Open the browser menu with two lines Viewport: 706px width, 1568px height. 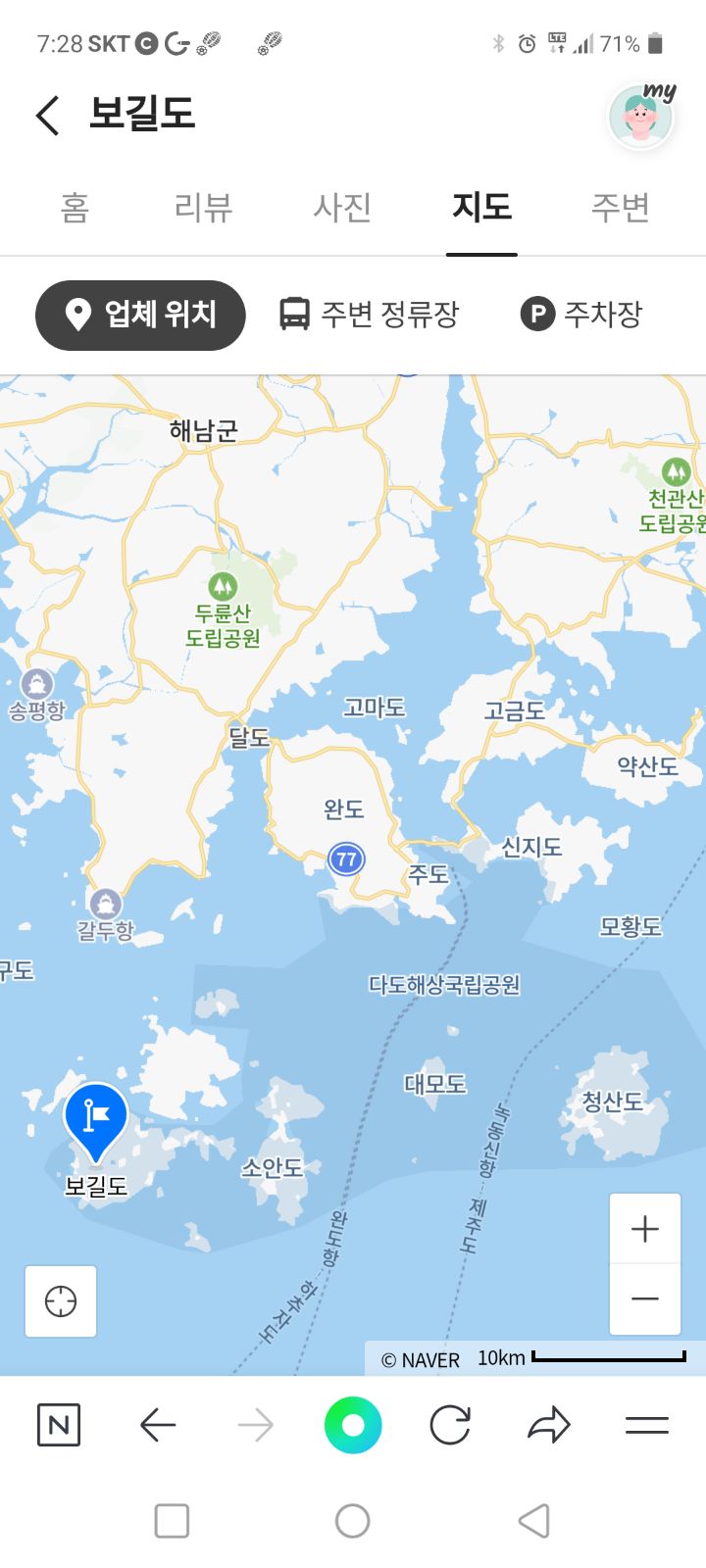[x=647, y=1425]
